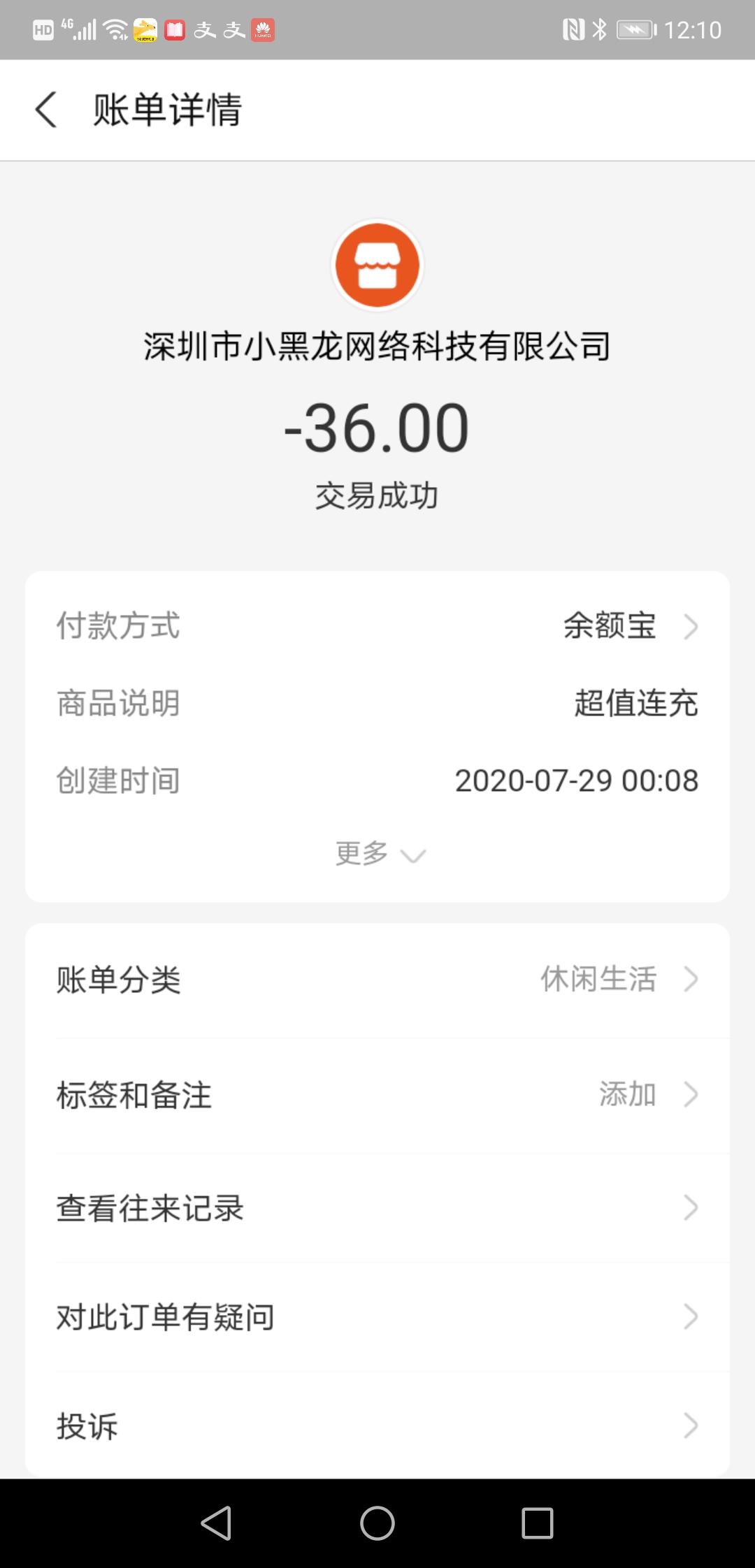This screenshot has height=1568, width=755.
Task: Select 对此订单有疑问
Action: pos(377,1317)
